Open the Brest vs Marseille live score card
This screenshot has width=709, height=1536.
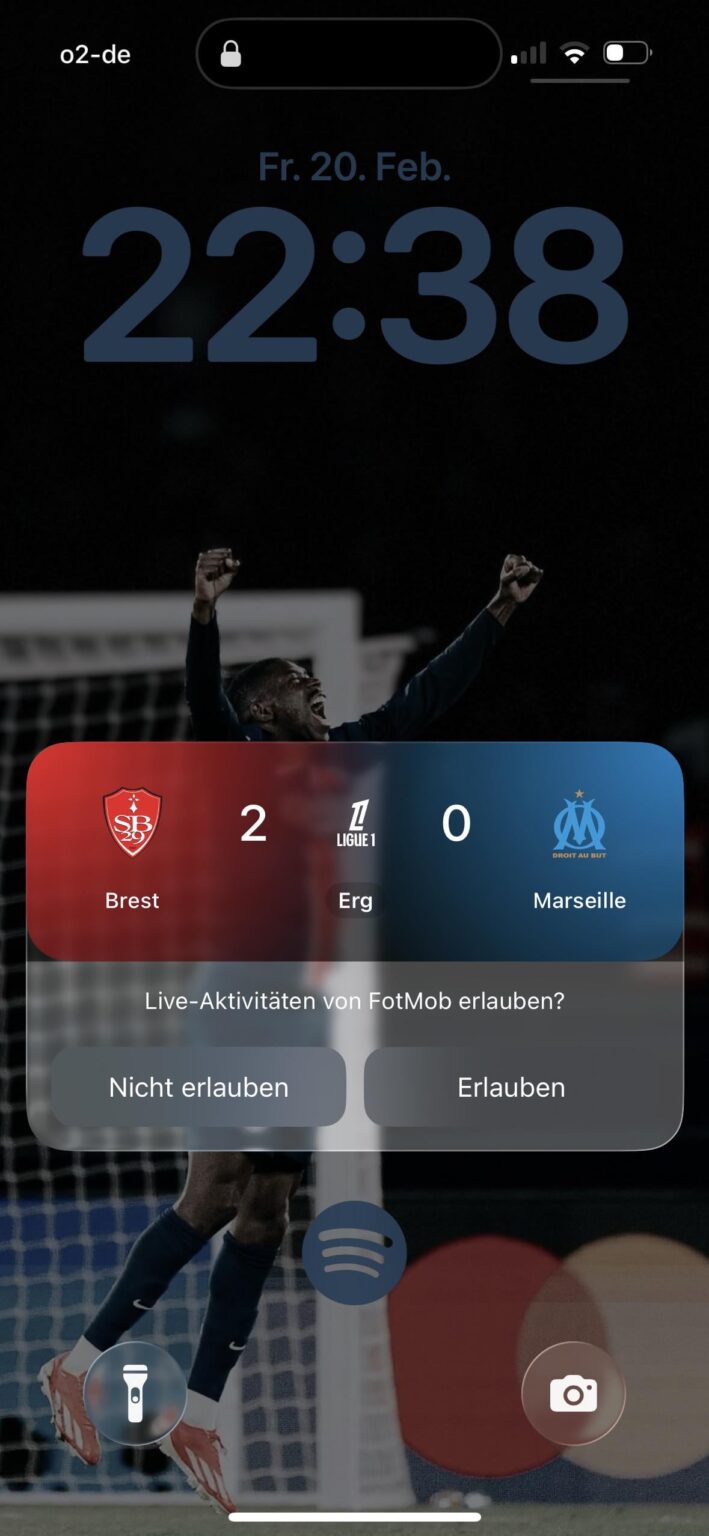pyautogui.click(x=354, y=850)
